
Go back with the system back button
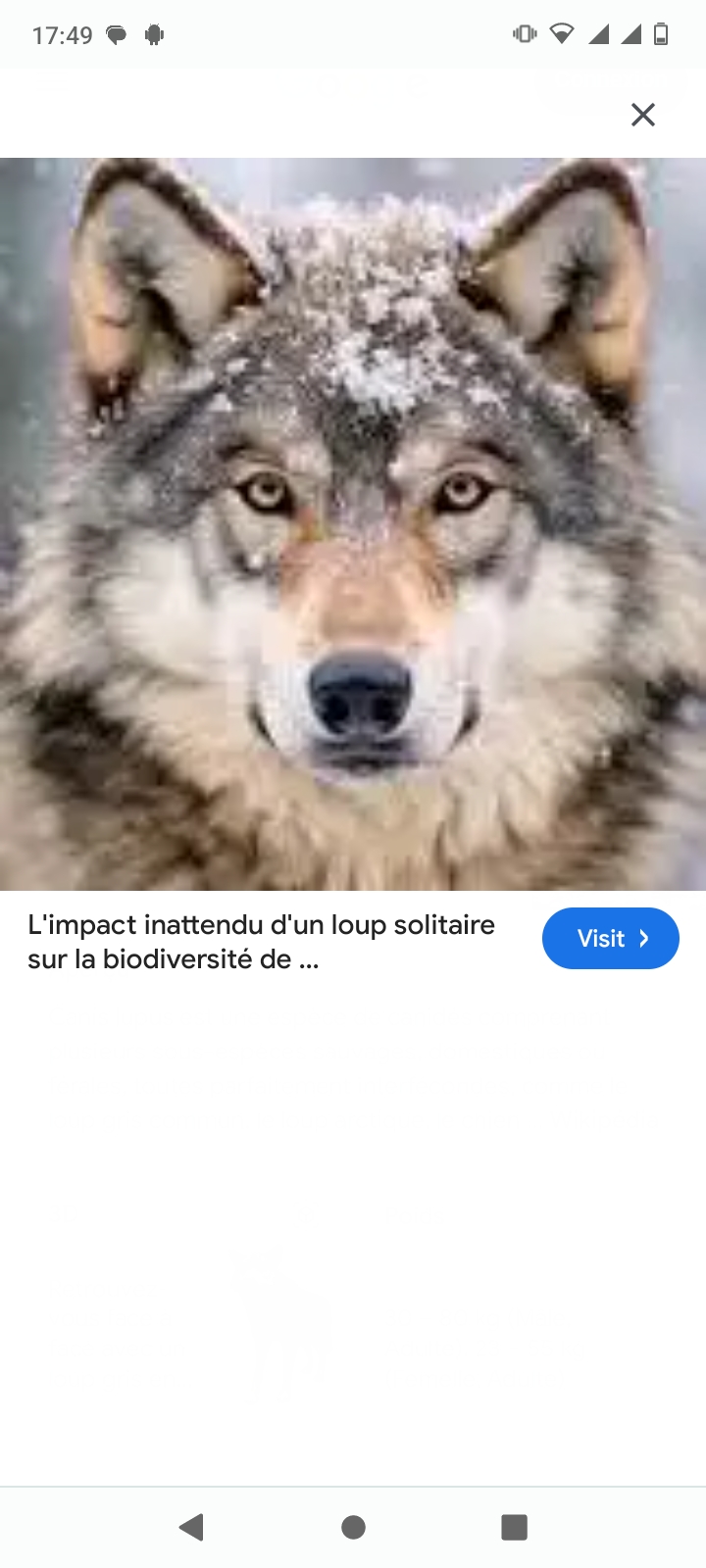(191, 1526)
